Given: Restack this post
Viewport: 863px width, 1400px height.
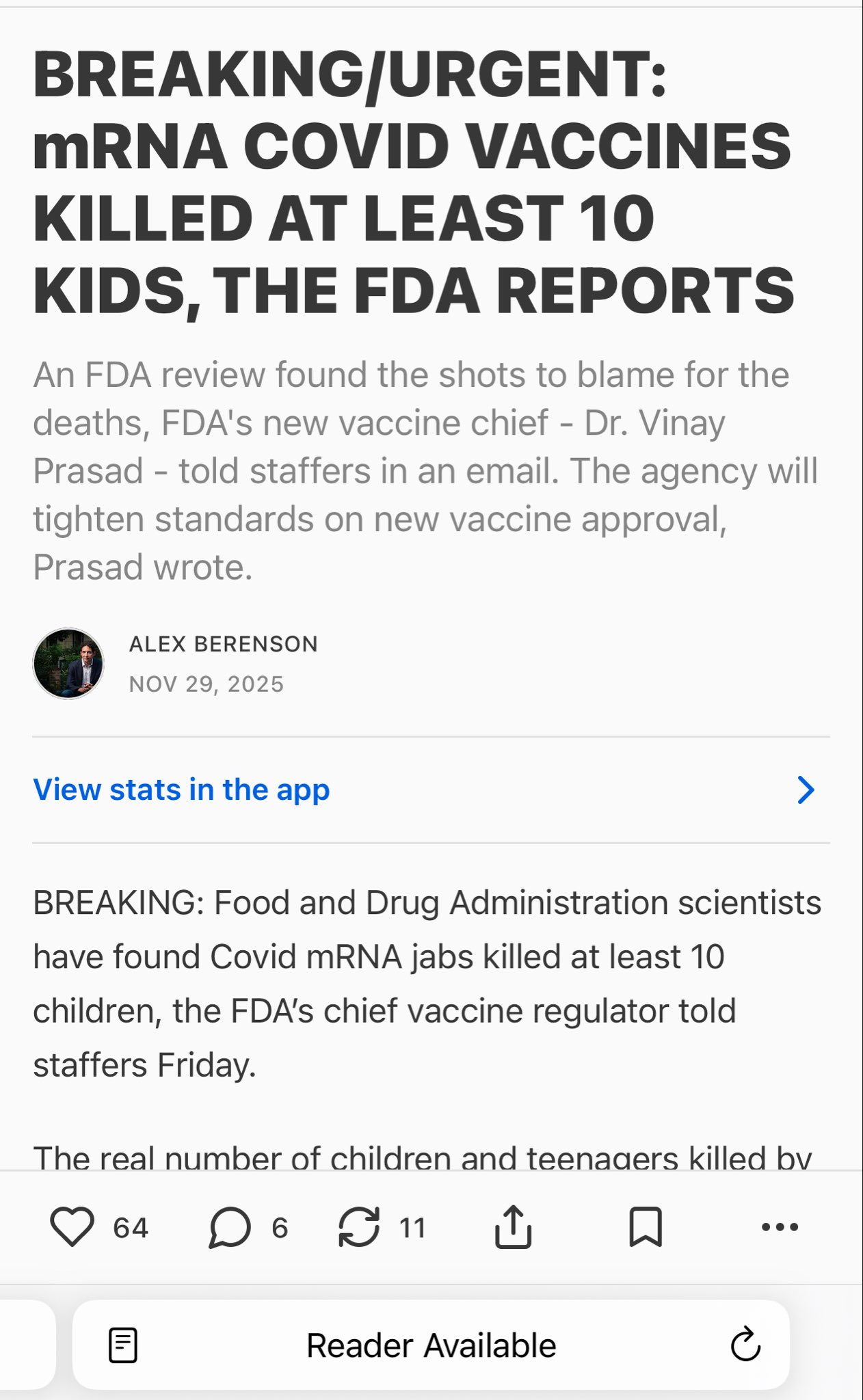Looking at the screenshot, I should click(359, 1227).
